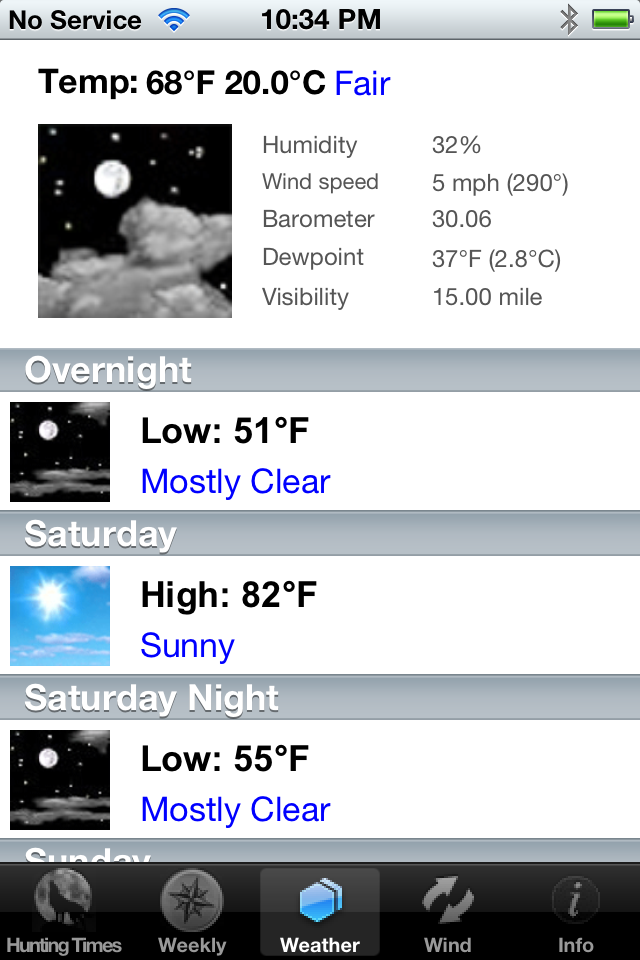Open the Info tab
Viewport: 640px width, 960px height.
[576, 912]
